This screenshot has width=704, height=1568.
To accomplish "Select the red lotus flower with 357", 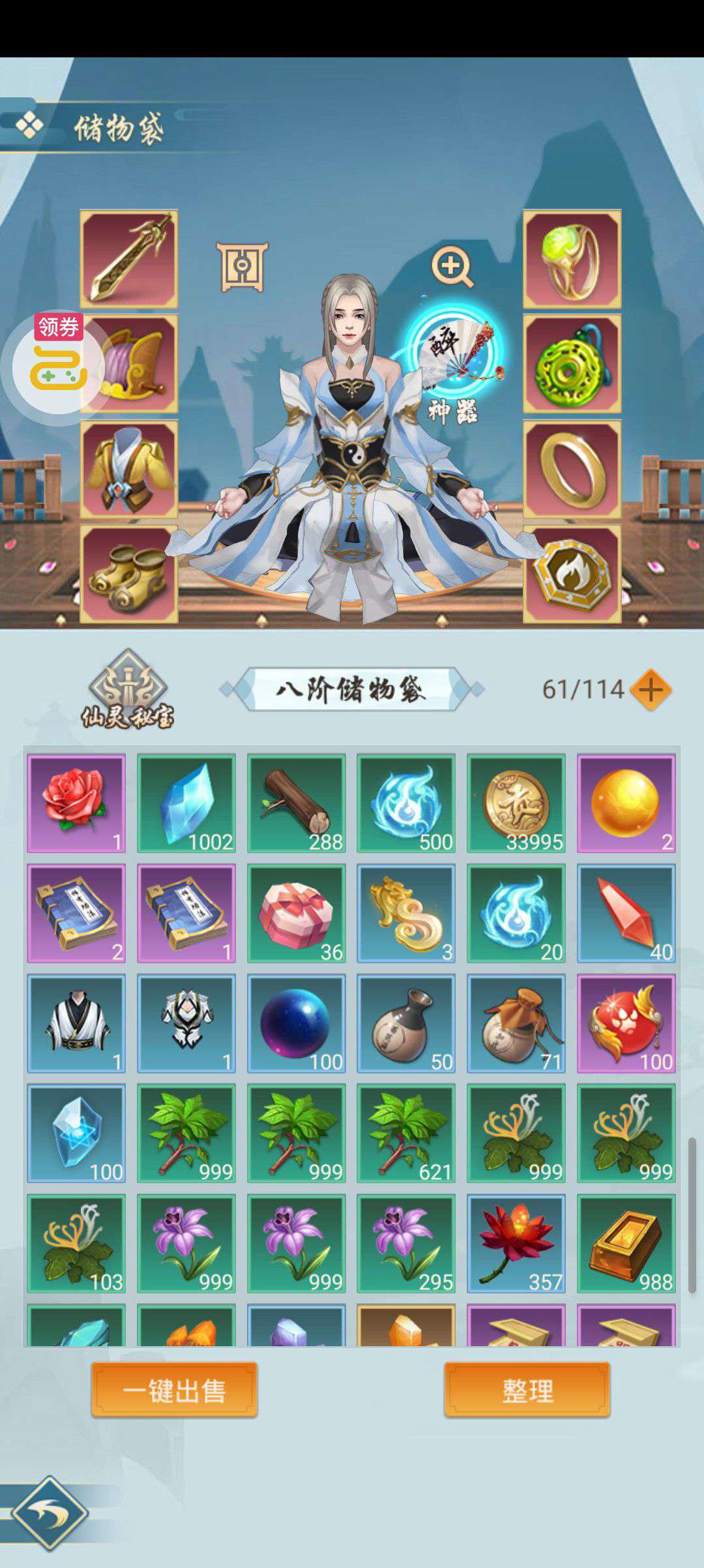I will click(516, 1243).
